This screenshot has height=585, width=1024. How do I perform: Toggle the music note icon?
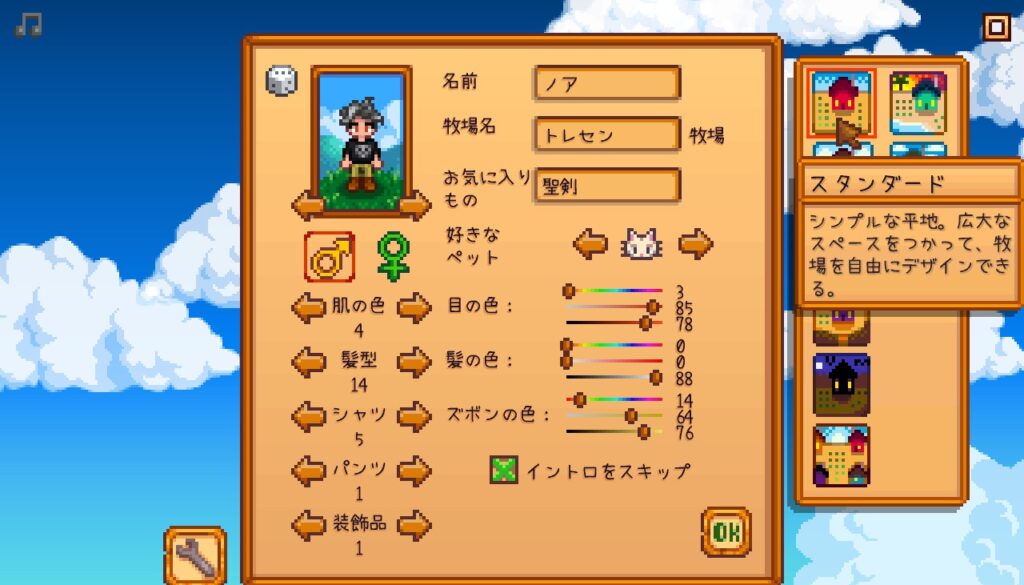point(28,24)
